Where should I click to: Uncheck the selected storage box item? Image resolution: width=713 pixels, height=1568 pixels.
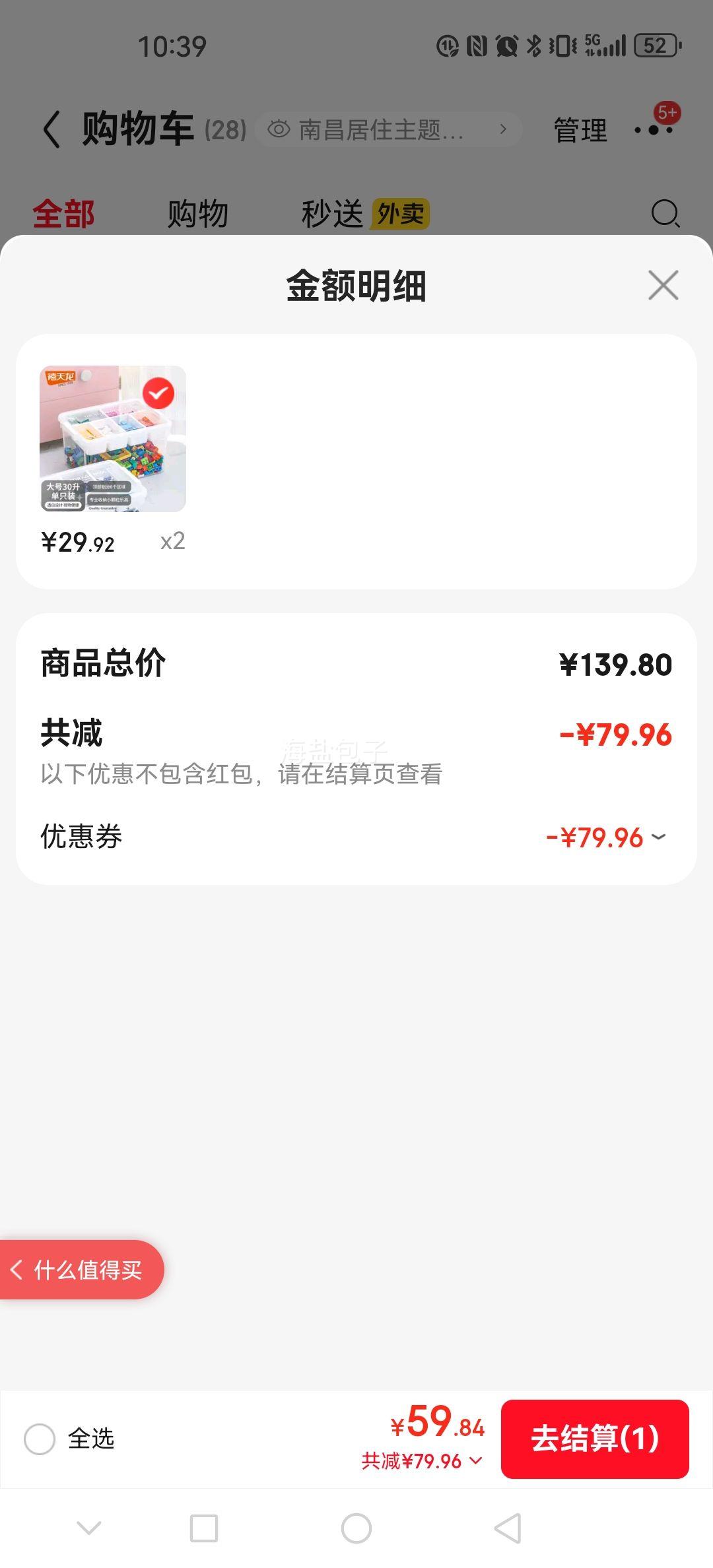click(158, 394)
